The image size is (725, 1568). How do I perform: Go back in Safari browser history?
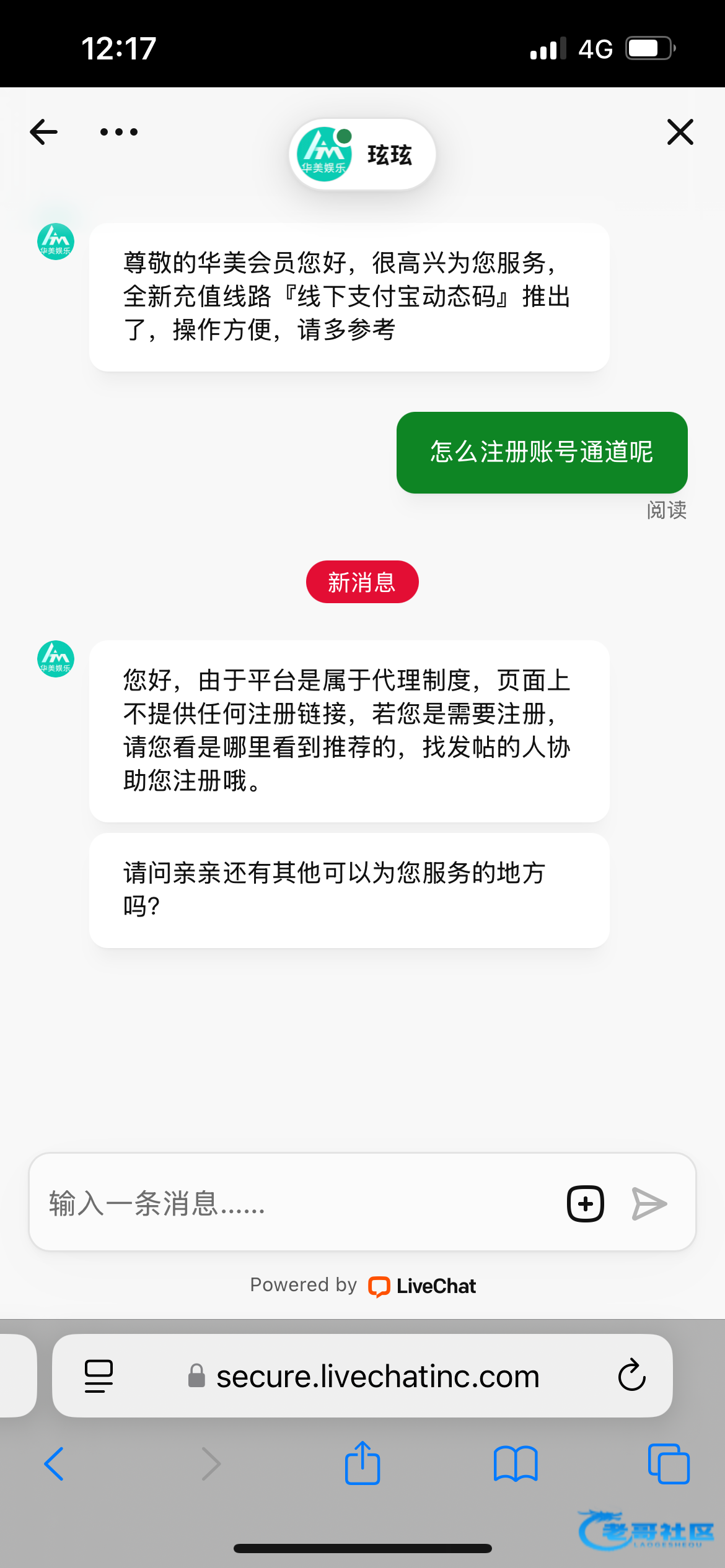(55, 1464)
